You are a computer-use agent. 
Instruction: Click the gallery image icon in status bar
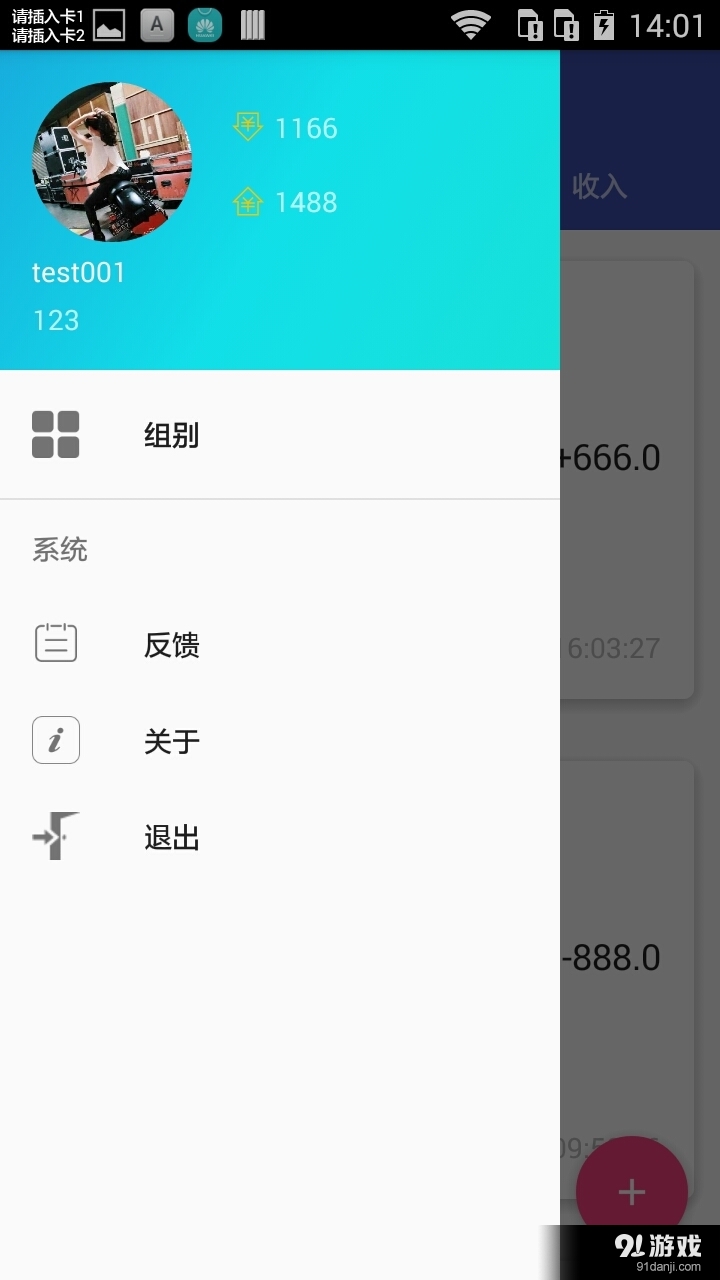108,22
